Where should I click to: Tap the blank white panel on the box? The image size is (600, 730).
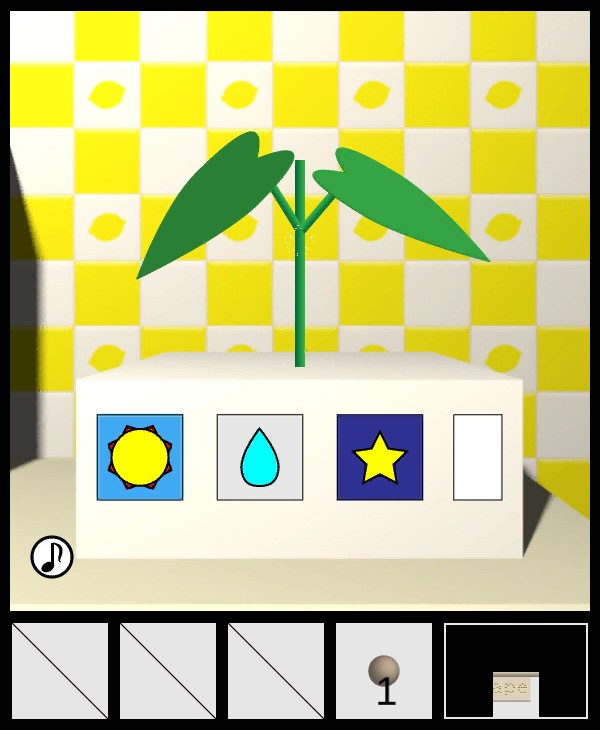(x=477, y=457)
